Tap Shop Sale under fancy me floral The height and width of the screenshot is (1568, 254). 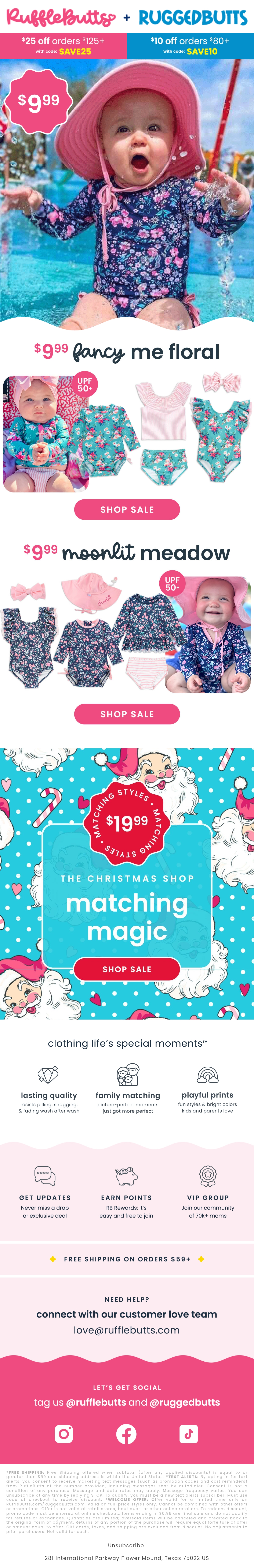point(127,510)
